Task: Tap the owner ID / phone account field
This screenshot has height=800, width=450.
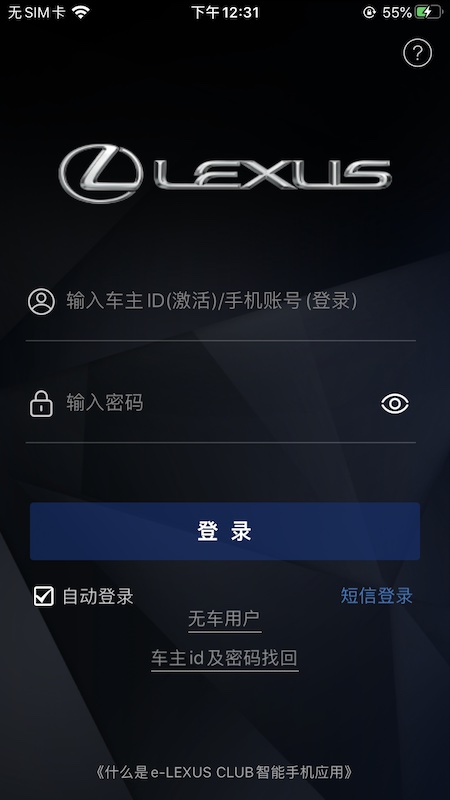Action: click(x=221, y=302)
